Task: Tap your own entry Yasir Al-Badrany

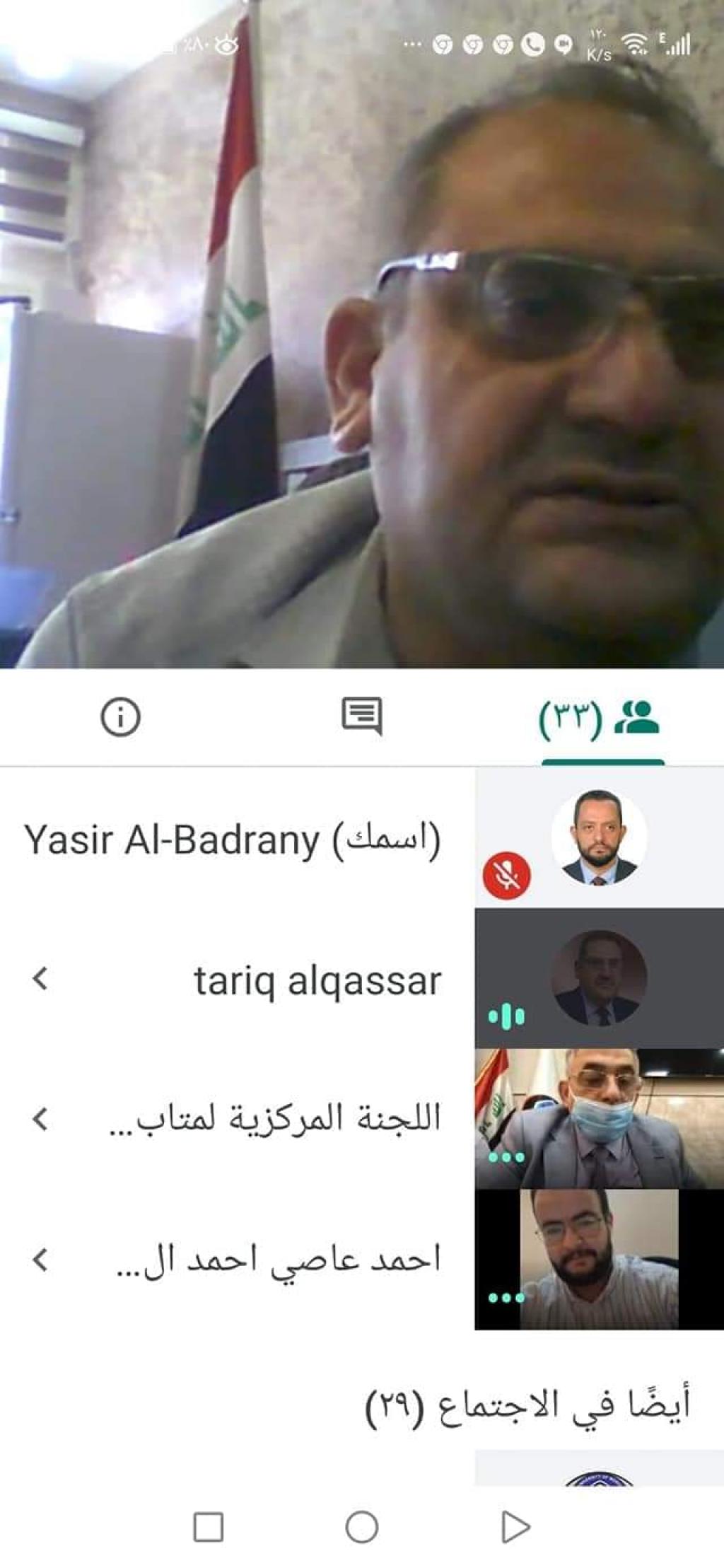Action: tap(233, 840)
